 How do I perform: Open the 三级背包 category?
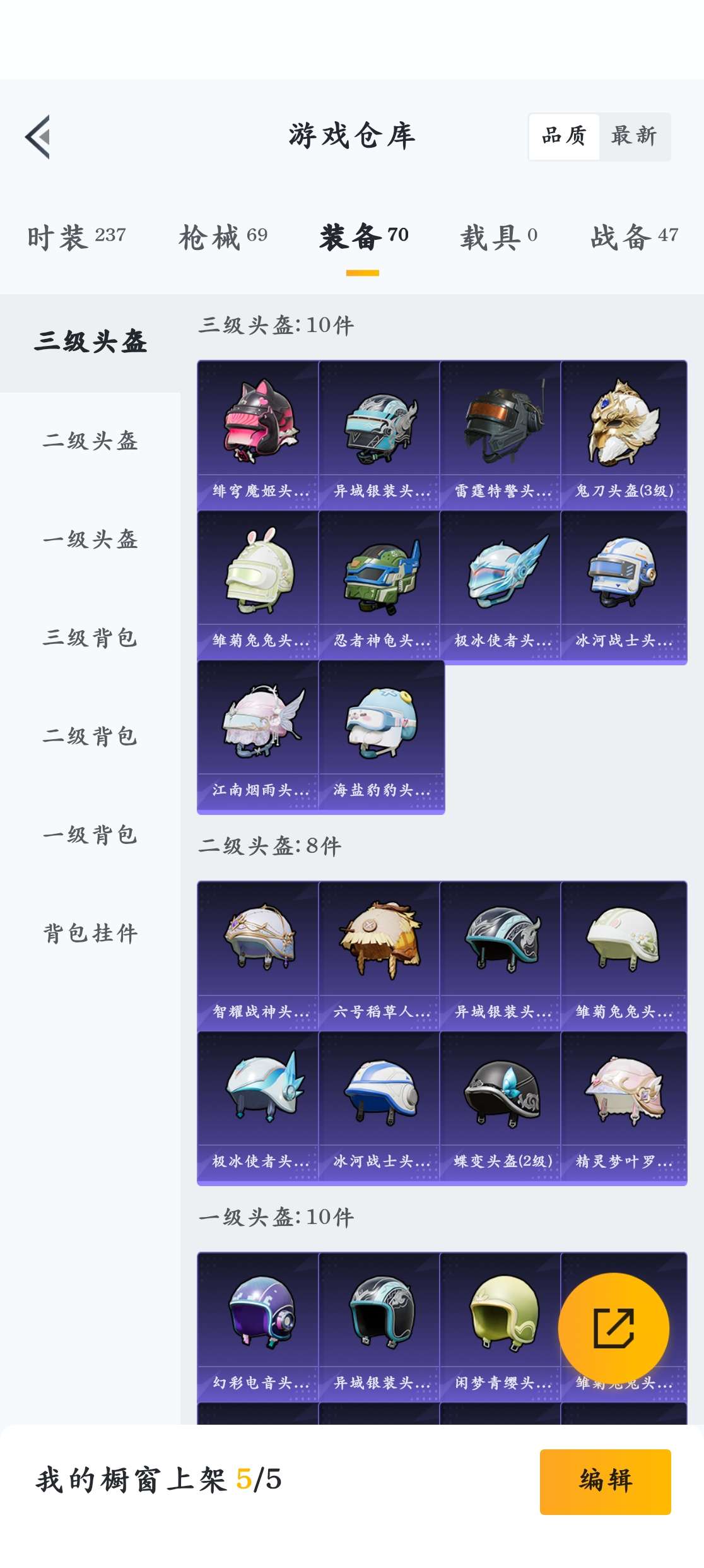(90, 638)
